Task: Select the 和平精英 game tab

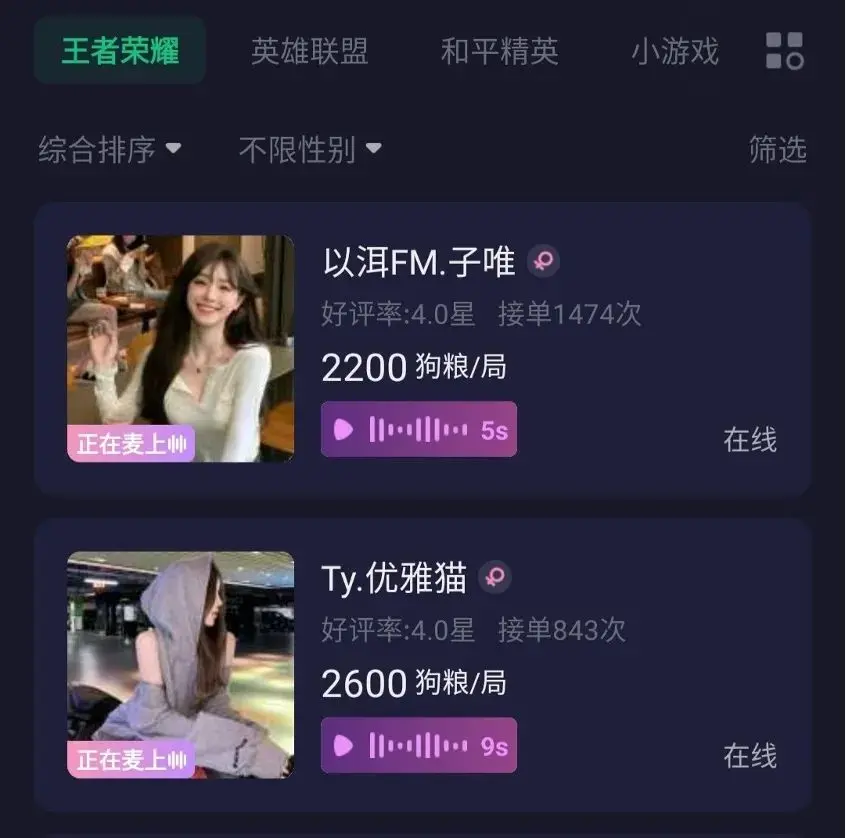Action: click(499, 51)
